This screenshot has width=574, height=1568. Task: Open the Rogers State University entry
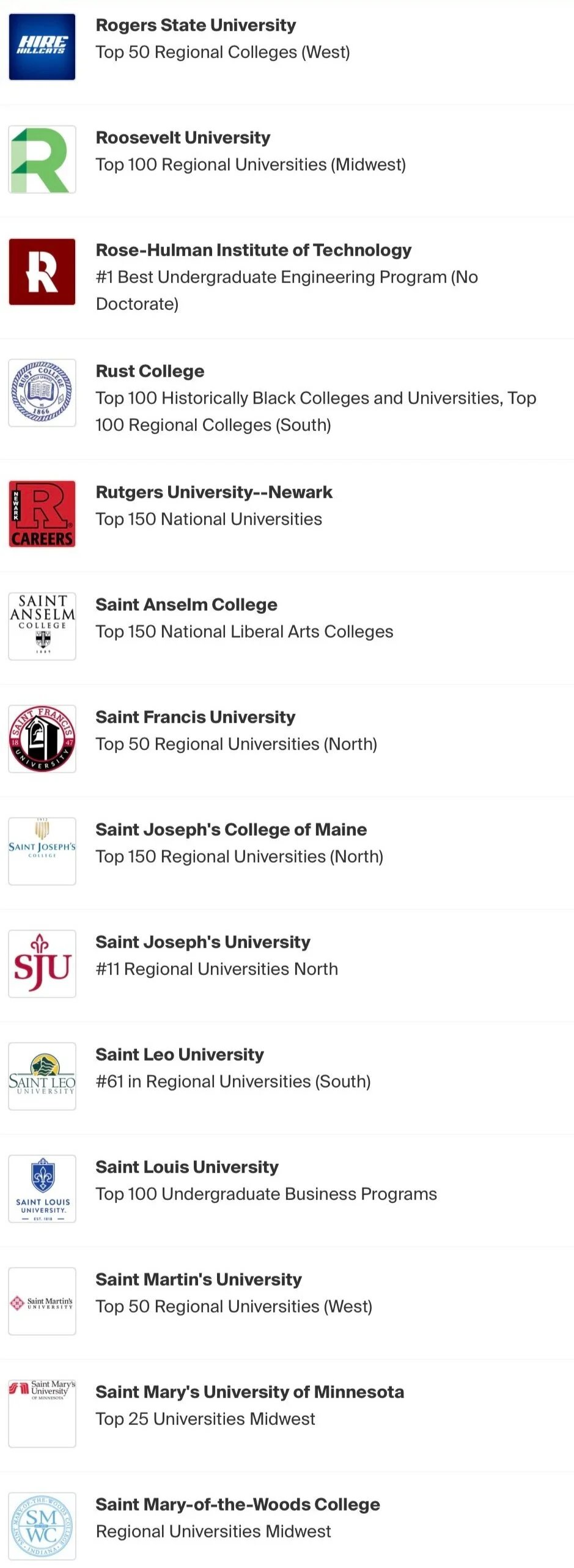click(x=196, y=26)
